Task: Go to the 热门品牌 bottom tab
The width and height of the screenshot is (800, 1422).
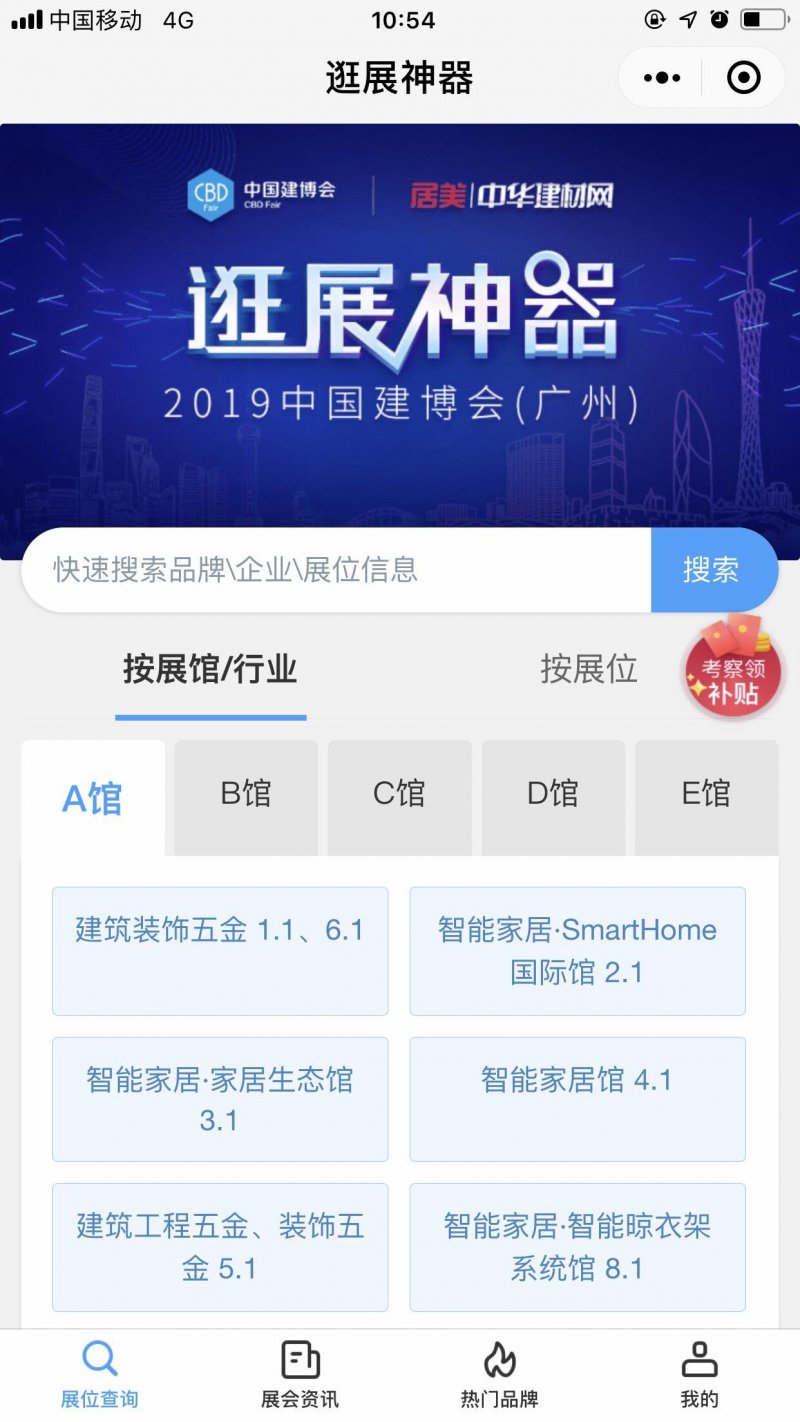Action: 500,1375
